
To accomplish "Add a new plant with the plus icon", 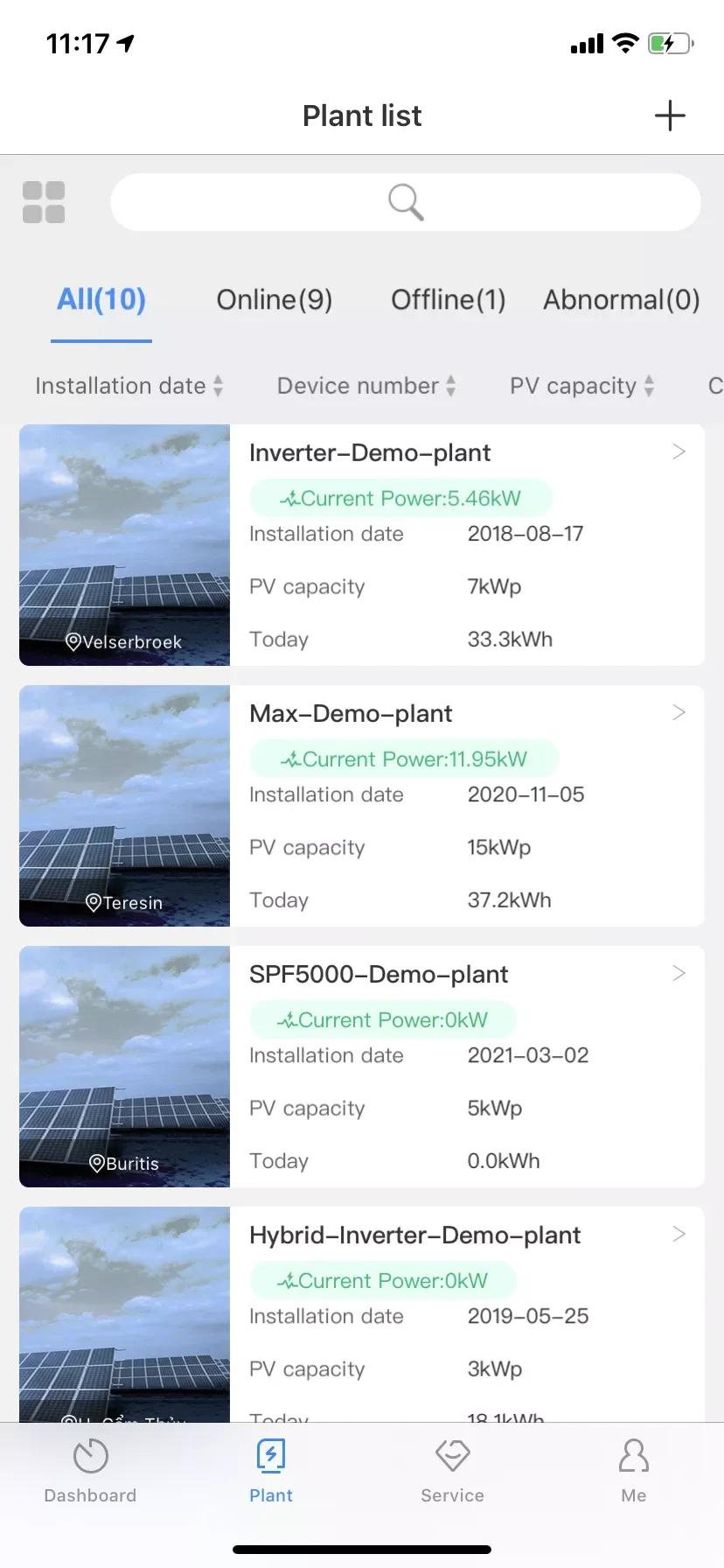I will coord(670,115).
